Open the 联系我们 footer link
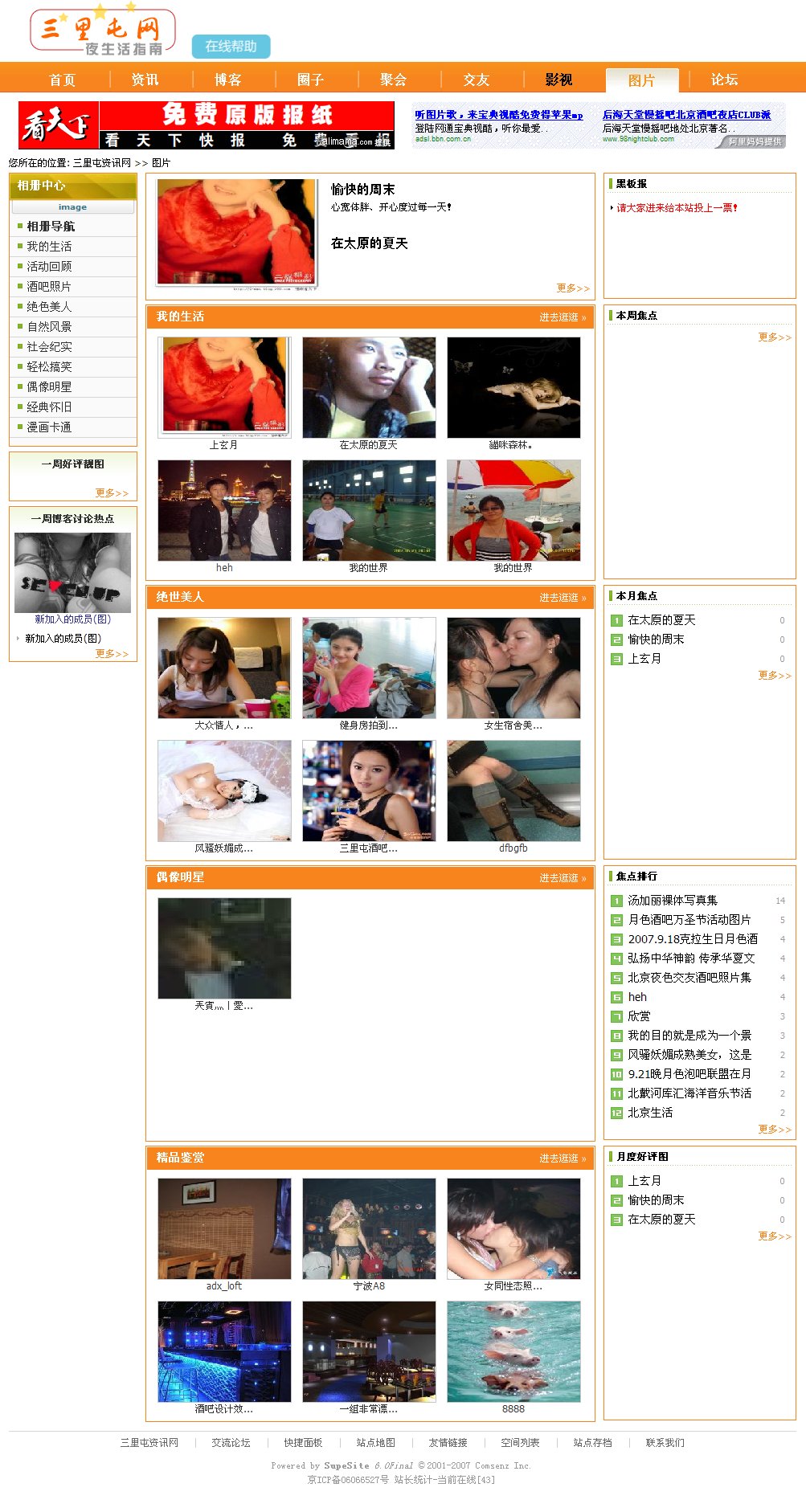806x1512 pixels. [x=665, y=1443]
